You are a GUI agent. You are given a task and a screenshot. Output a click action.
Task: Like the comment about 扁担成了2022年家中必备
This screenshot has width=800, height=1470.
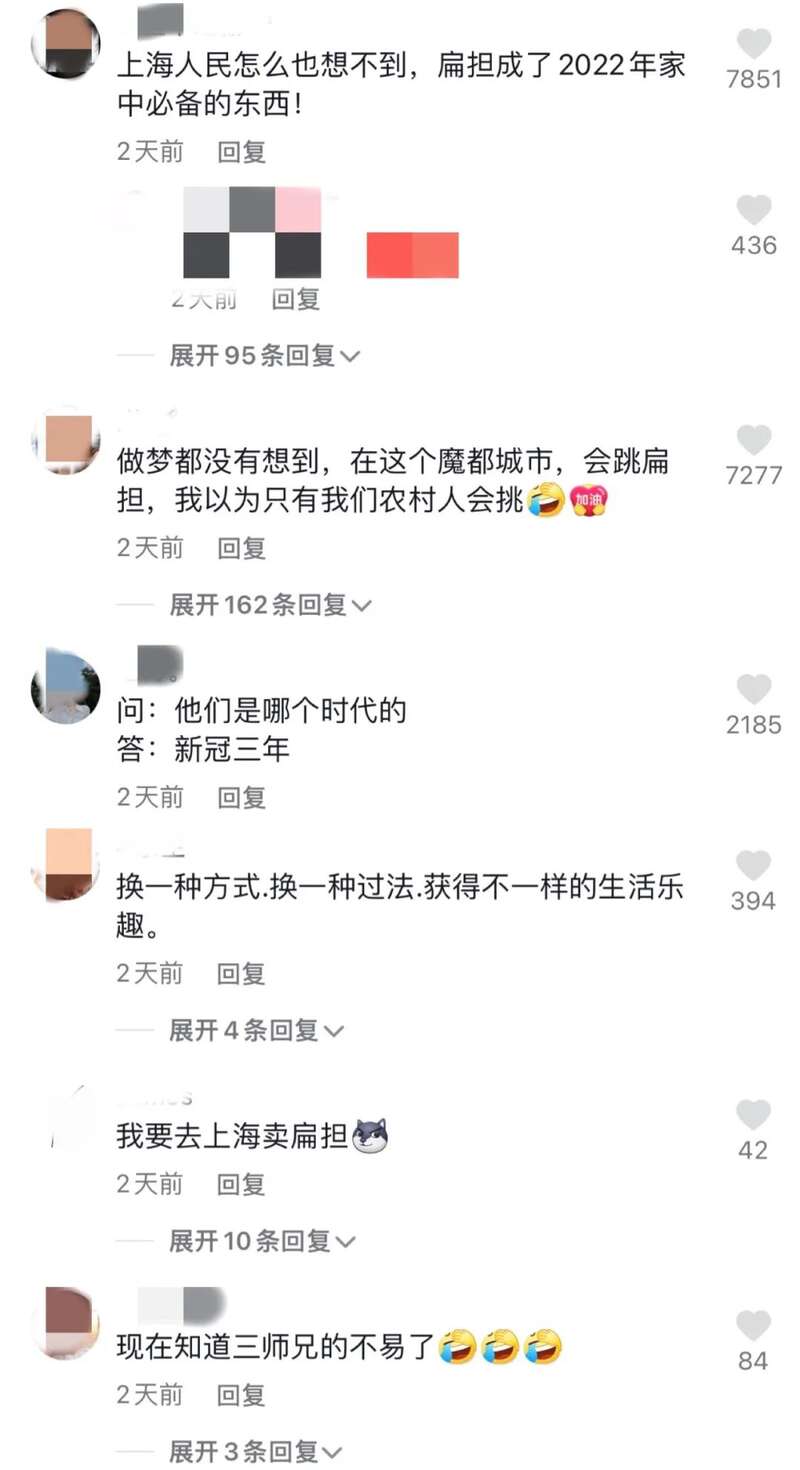[x=754, y=45]
